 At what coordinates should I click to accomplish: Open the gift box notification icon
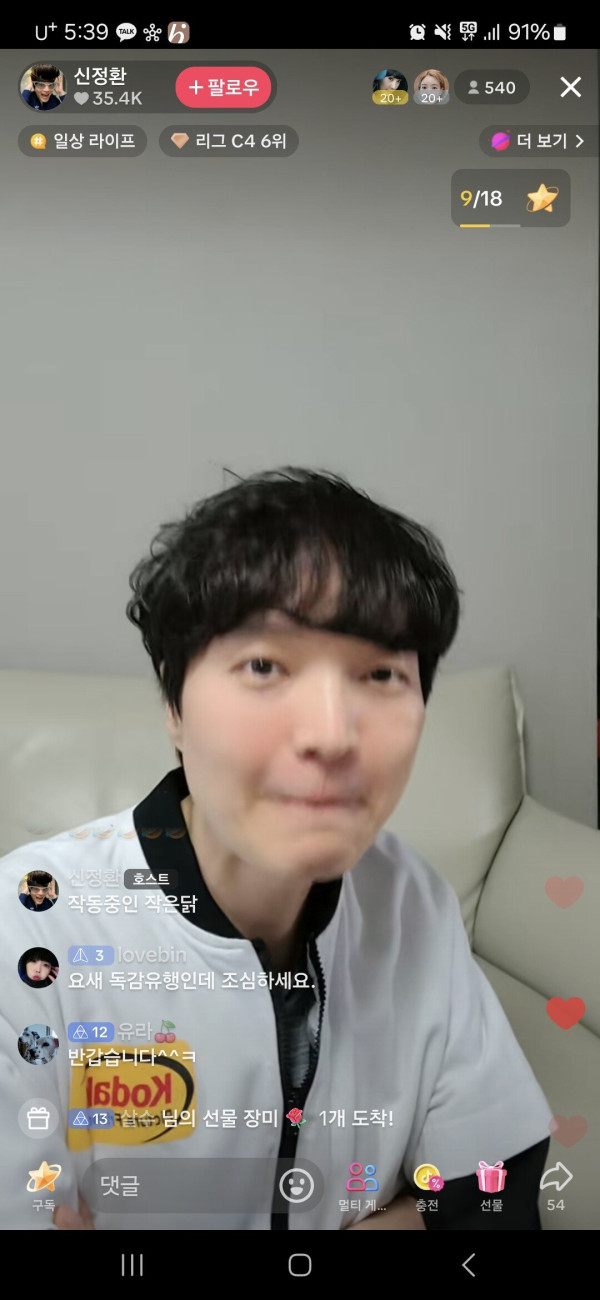coord(38,1118)
